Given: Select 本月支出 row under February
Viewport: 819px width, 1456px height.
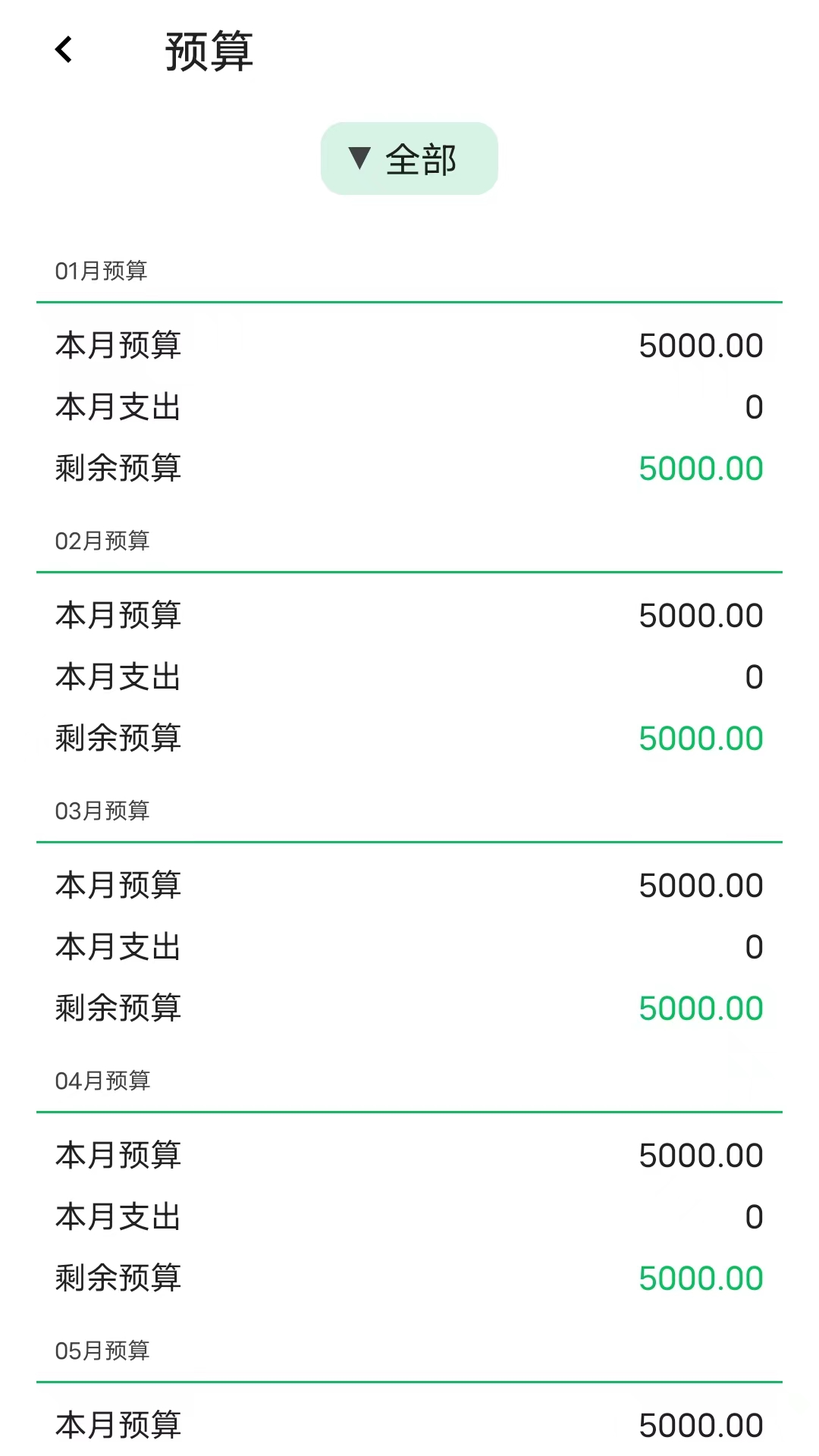Looking at the screenshot, I should point(118,677).
